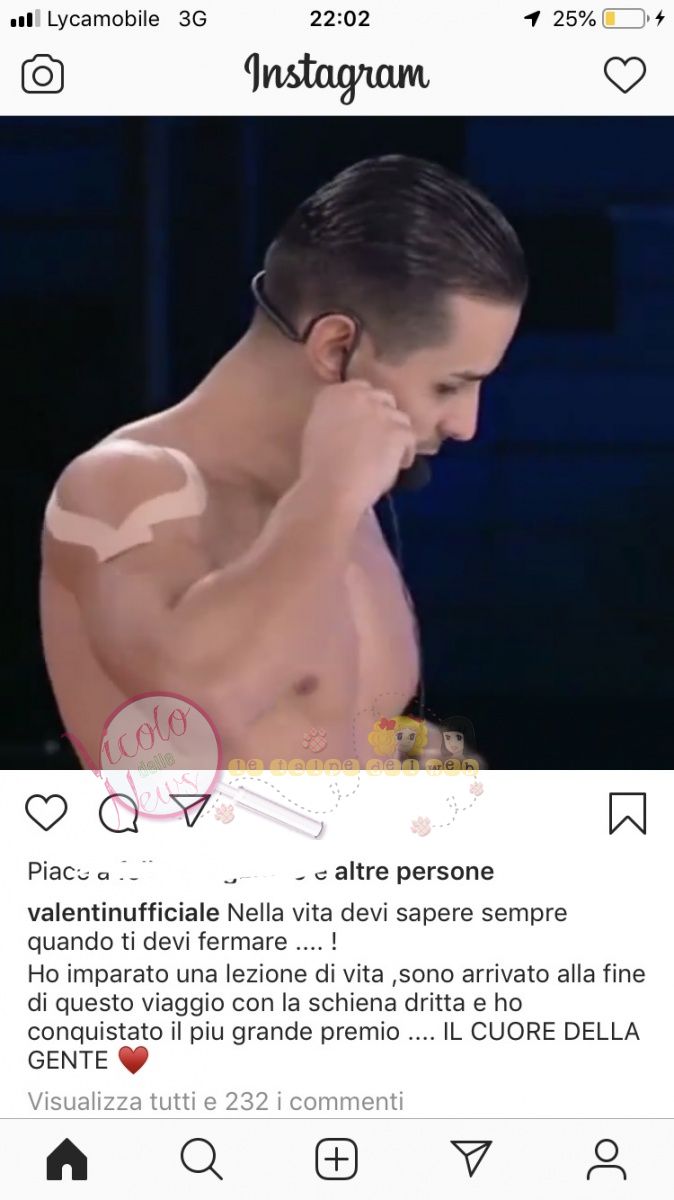Comment on valentinufficiale's post
The image size is (674, 1200).
[118, 814]
